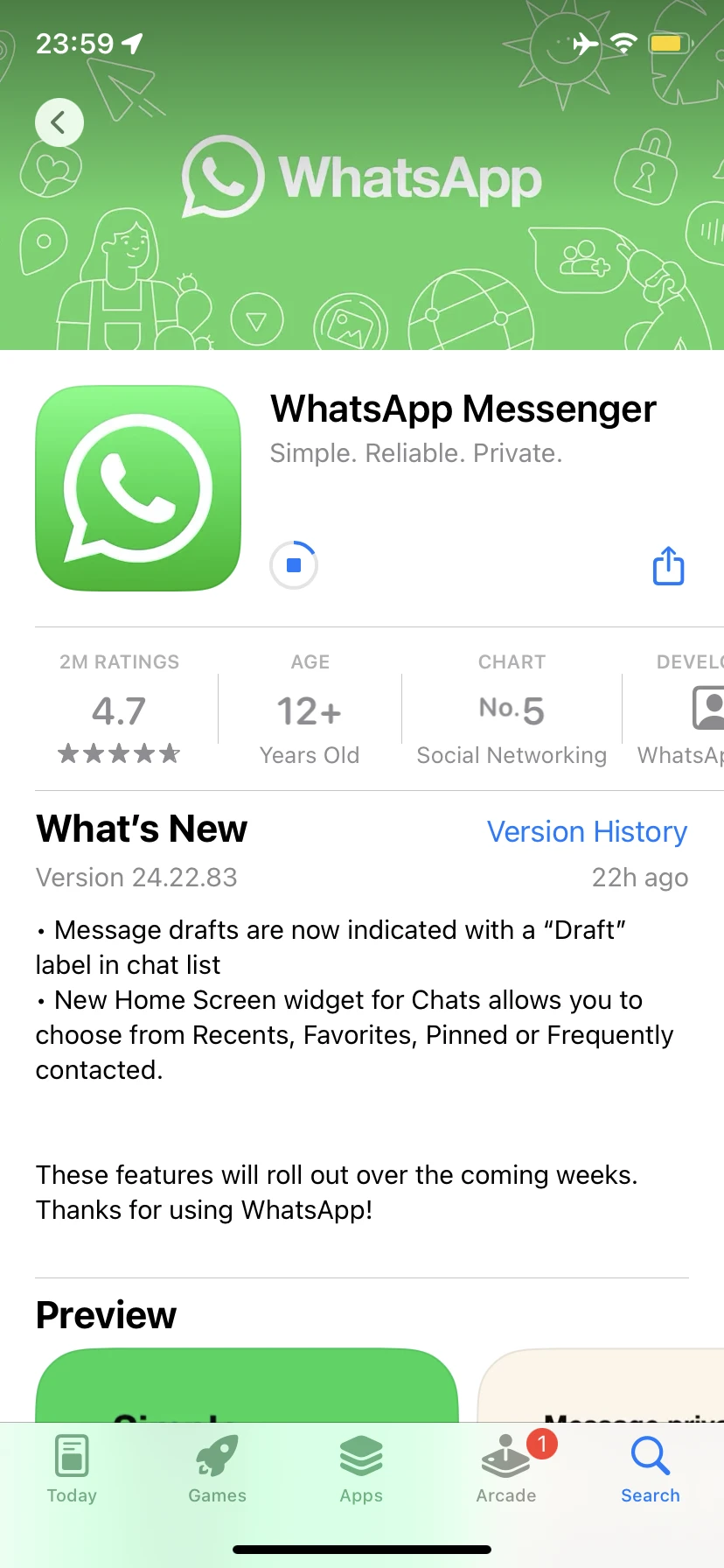The width and height of the screenshot is (724, 1568).
Task: Stop the WhatsApp download in progress
Action: tap(294, 565)
